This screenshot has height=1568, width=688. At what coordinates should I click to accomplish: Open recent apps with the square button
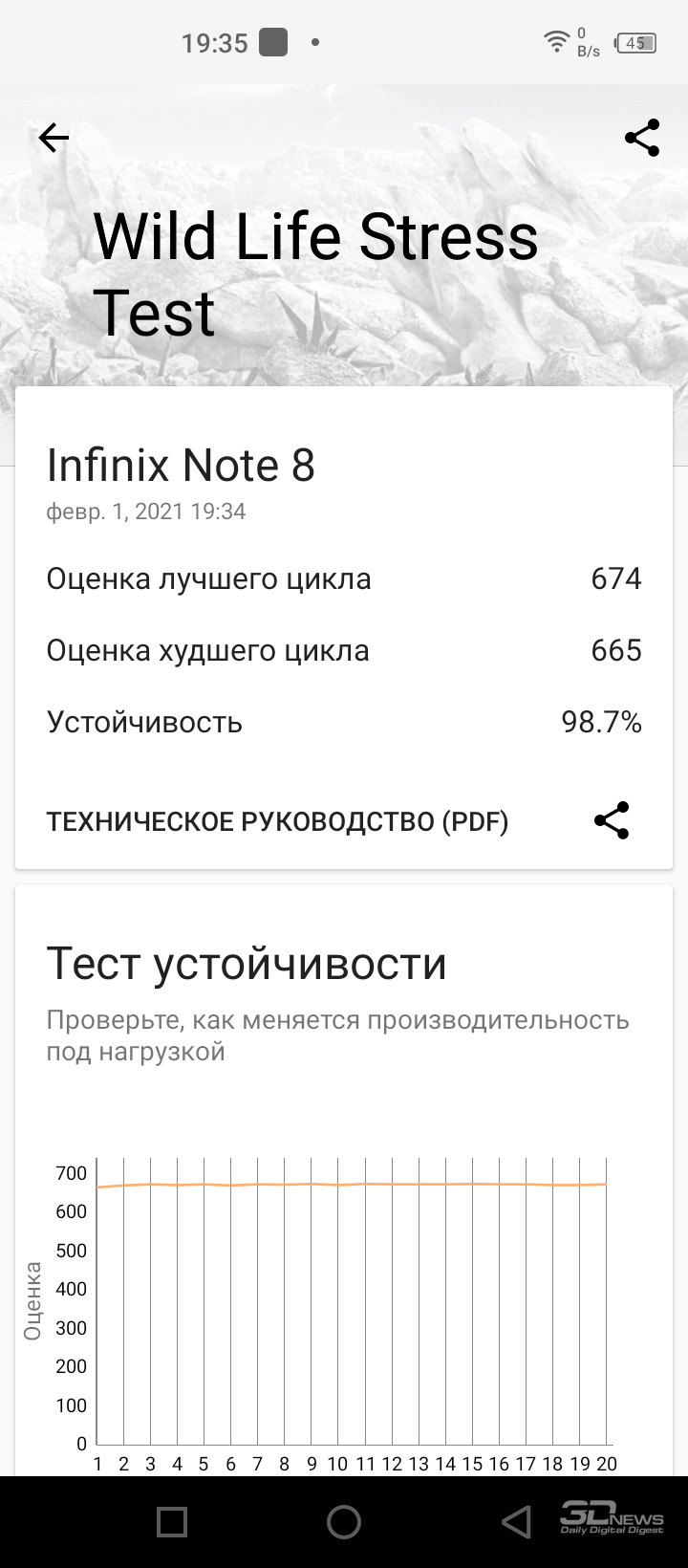(x=172, y=1521)
